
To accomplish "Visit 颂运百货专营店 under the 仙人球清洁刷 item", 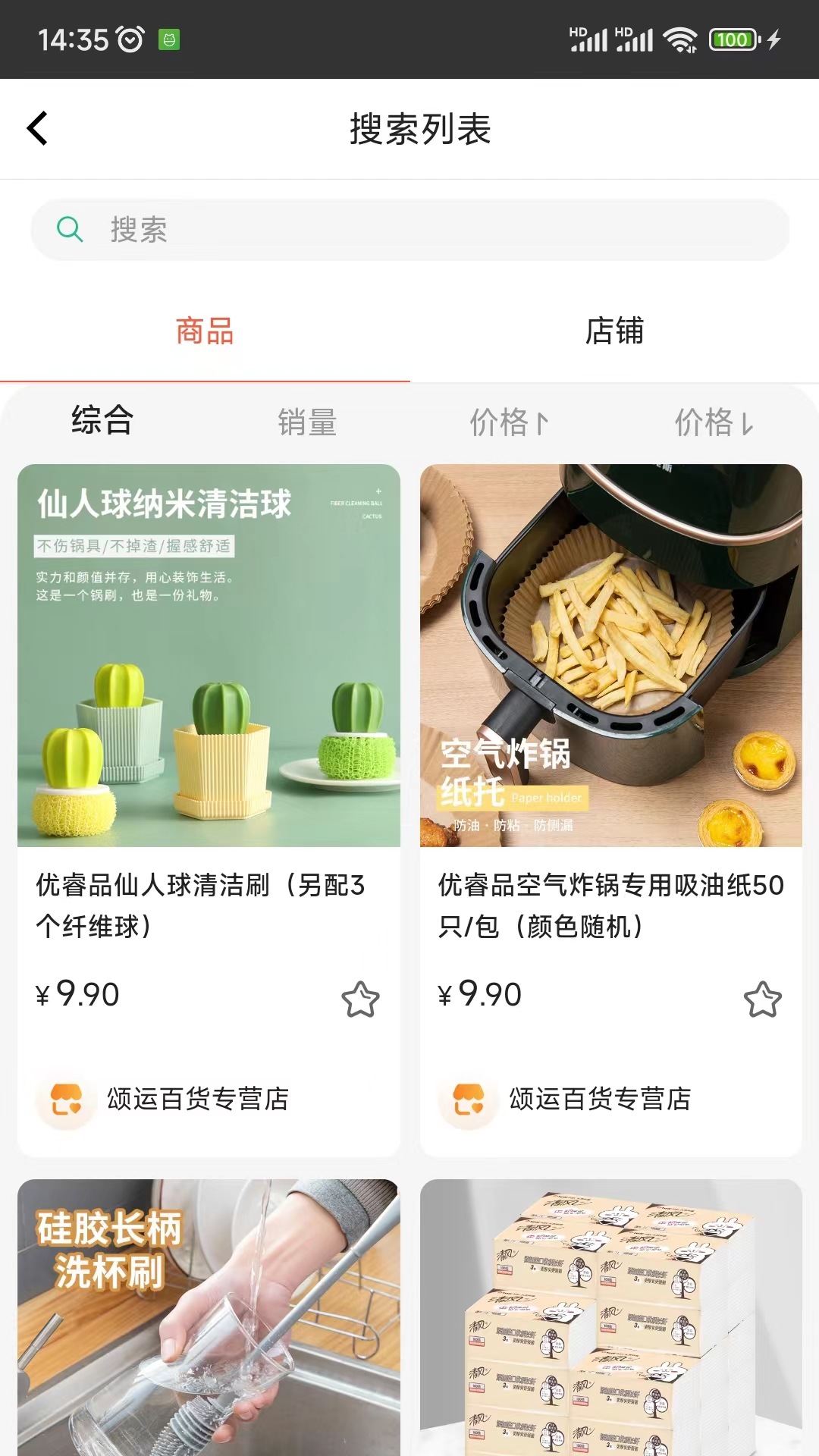I will [x=197, y=1099].
